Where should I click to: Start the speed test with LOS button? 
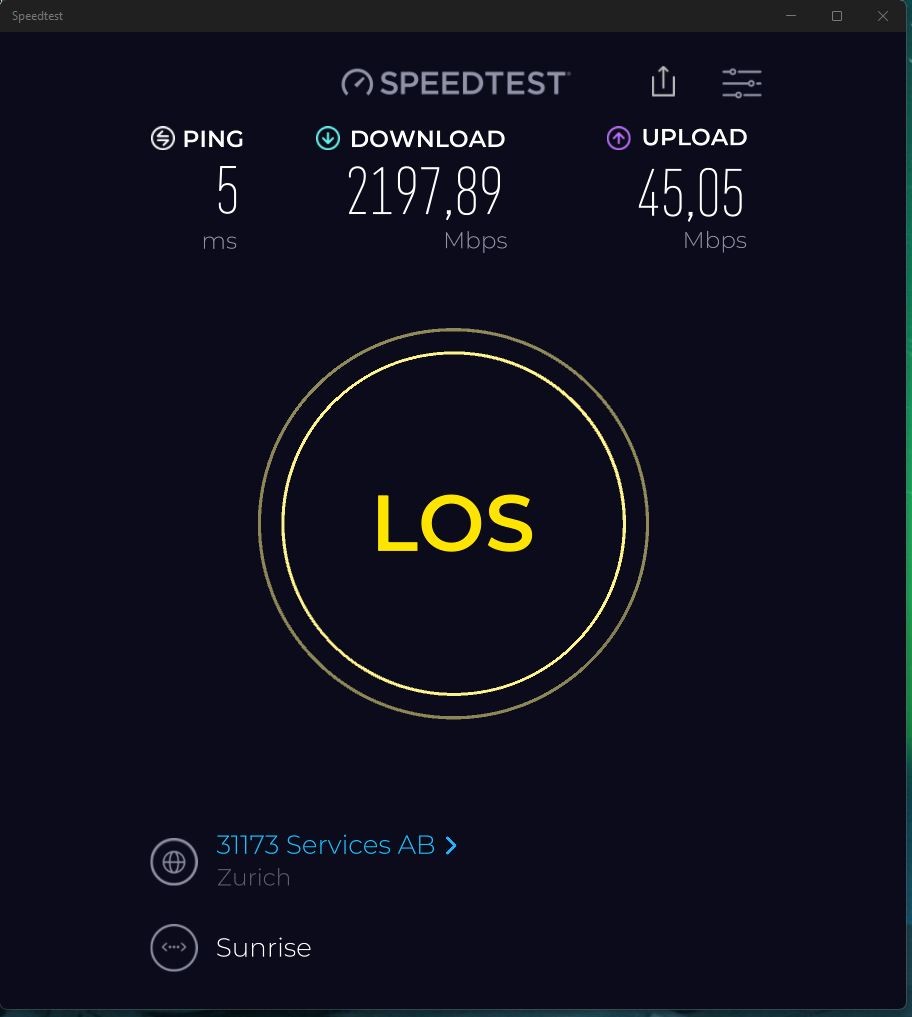tap(453, 523)
